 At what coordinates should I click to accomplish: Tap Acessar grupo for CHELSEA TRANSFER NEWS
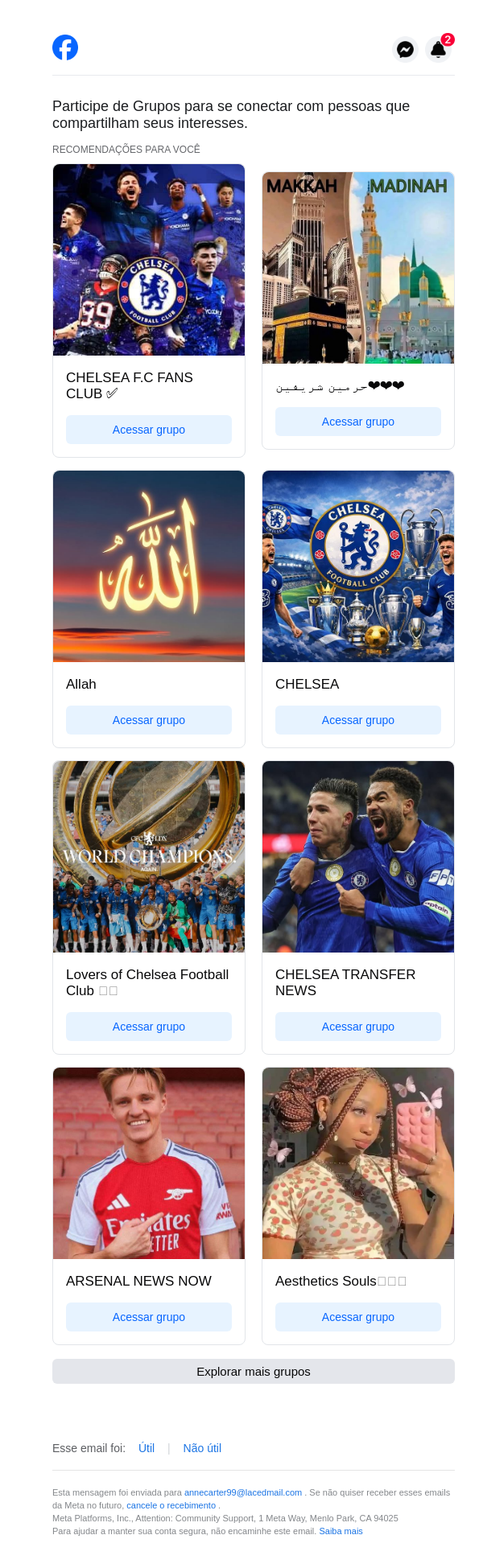coord(358,1027)
